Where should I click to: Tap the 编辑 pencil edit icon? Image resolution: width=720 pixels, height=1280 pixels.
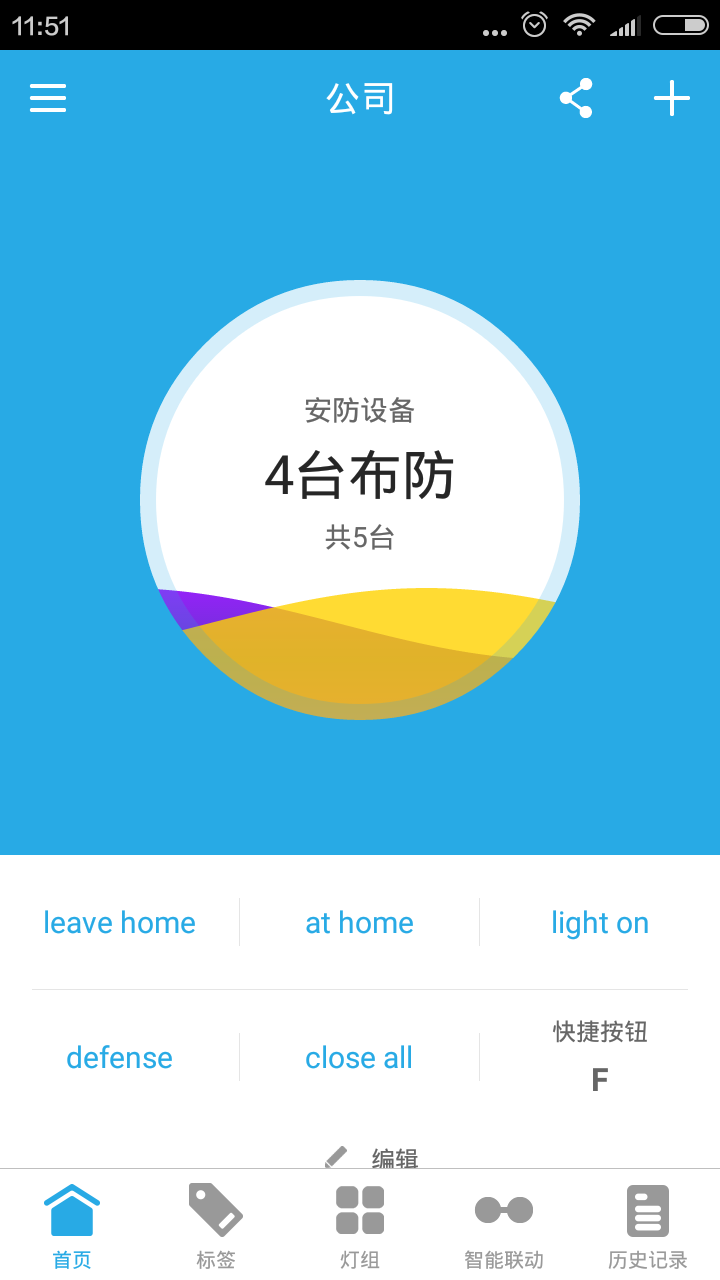(336, 1155)
